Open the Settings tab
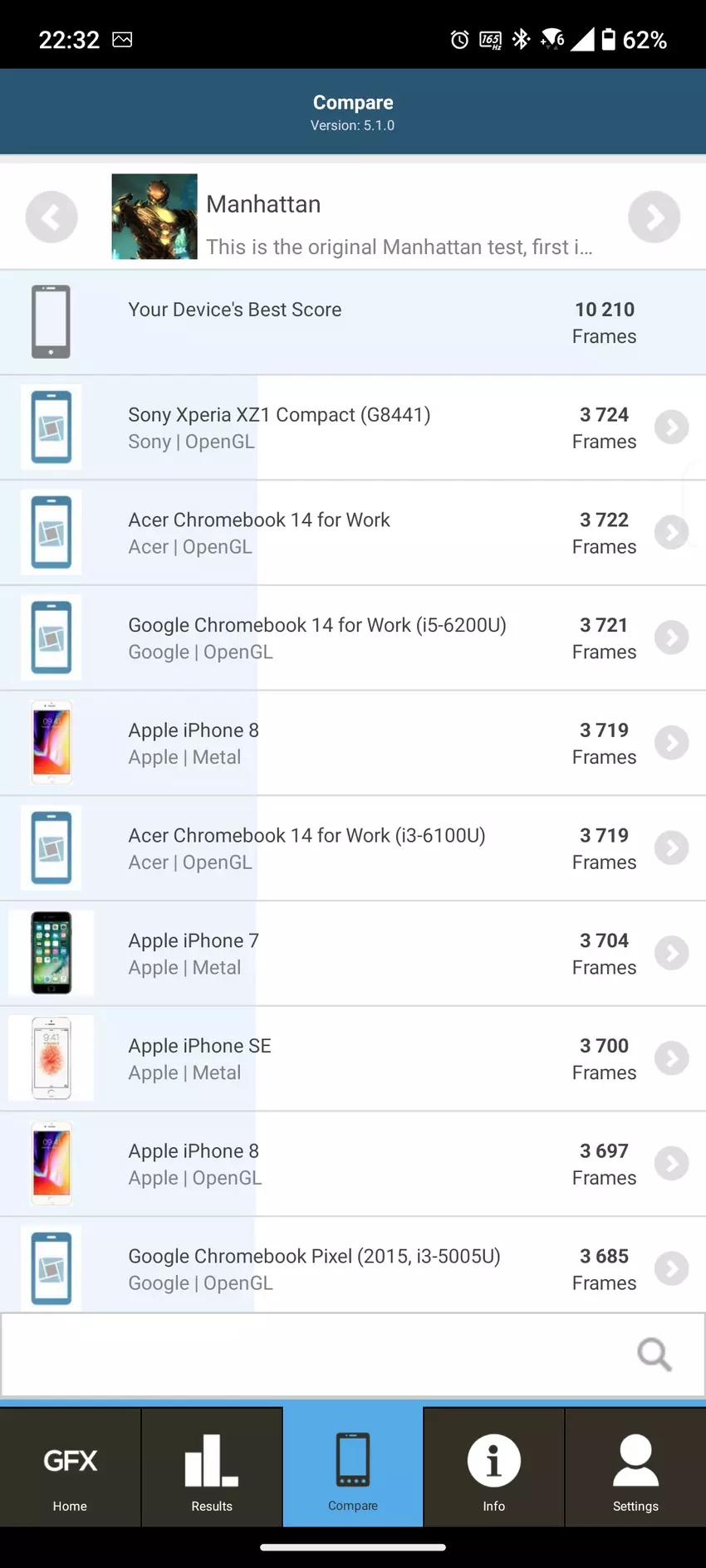This screenshot has height=1568, width=706. point(635,1468)
